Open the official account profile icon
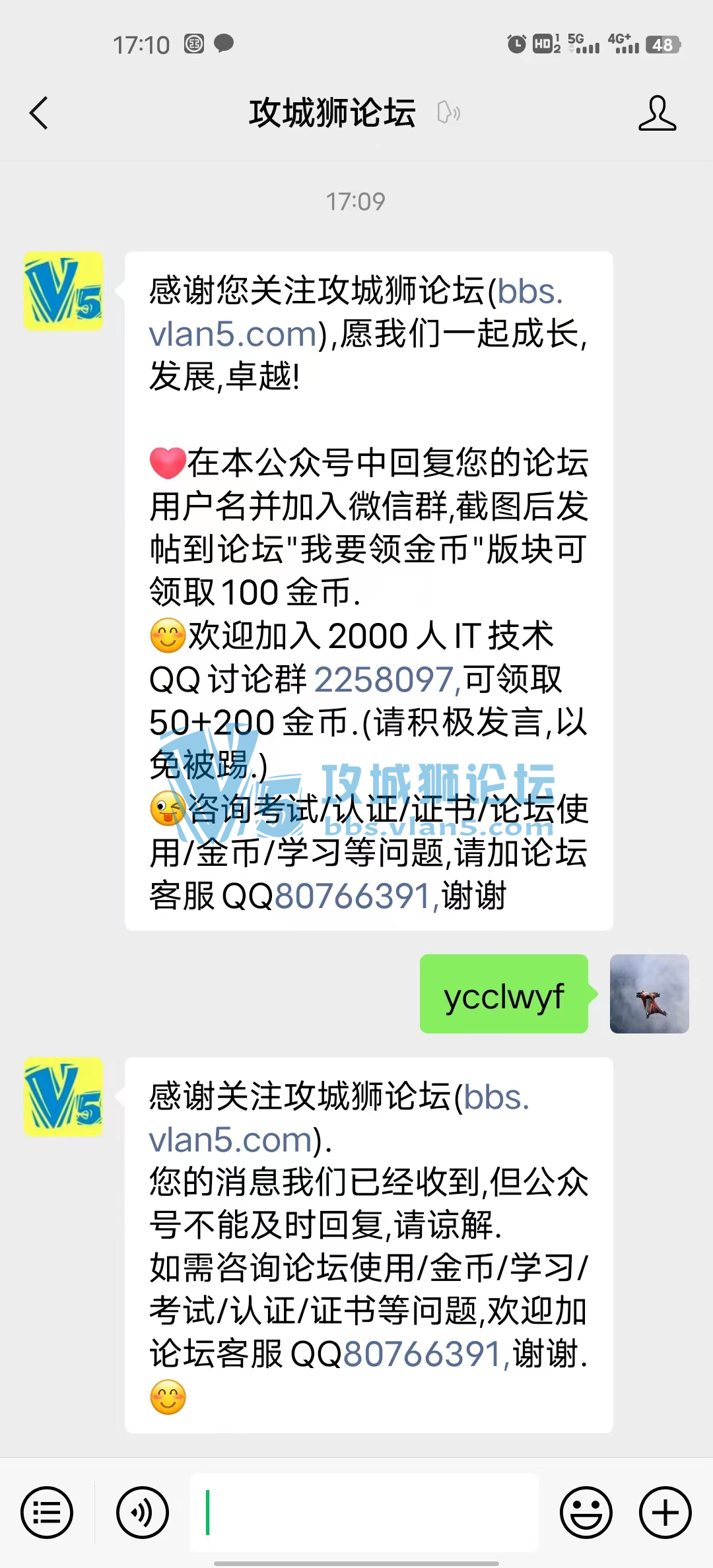The height and width of the screenshot is (1568, 713). [657, 113]
